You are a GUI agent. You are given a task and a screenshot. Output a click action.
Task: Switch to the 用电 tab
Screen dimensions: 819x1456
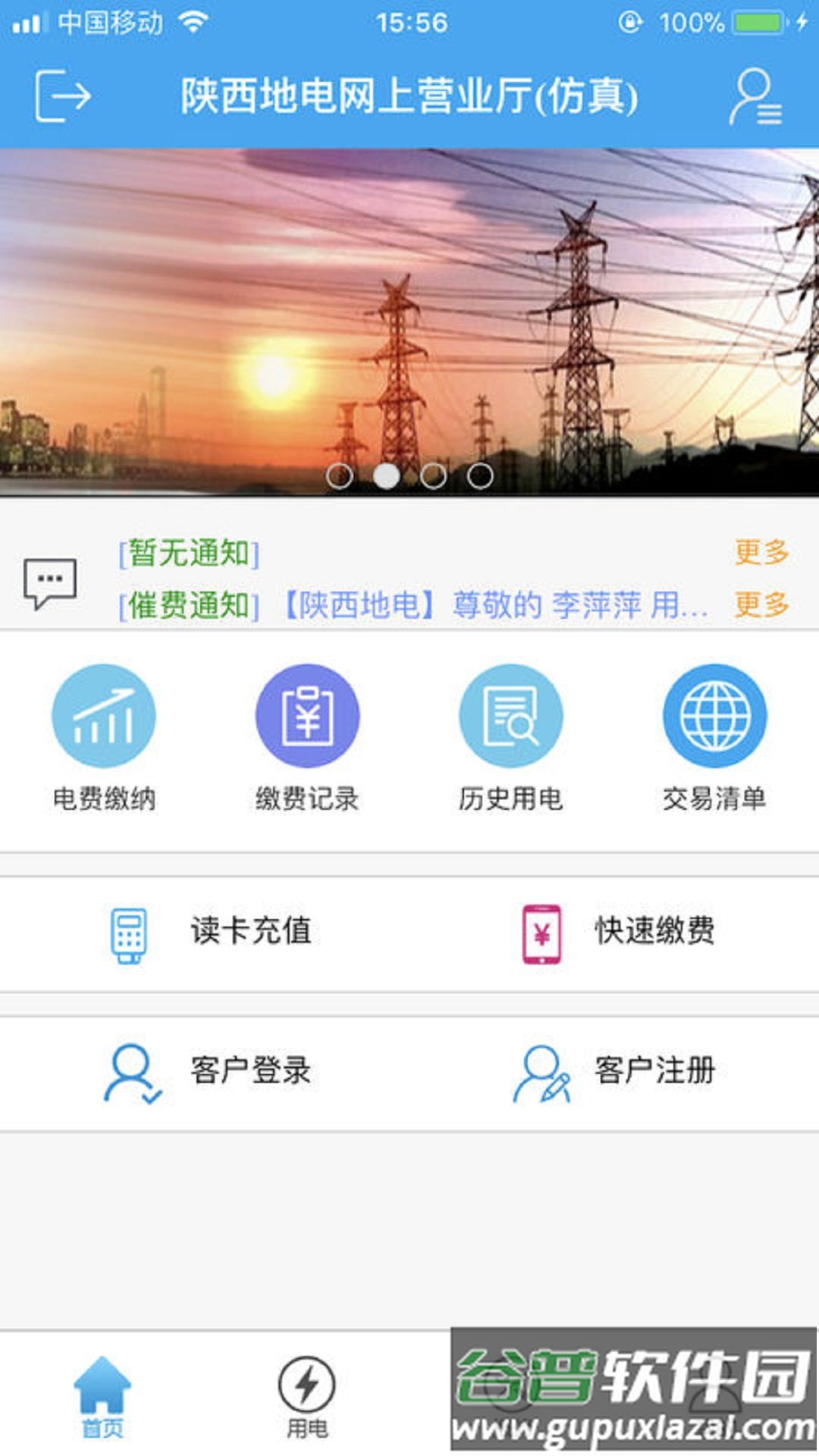[x=307, y=1397]
